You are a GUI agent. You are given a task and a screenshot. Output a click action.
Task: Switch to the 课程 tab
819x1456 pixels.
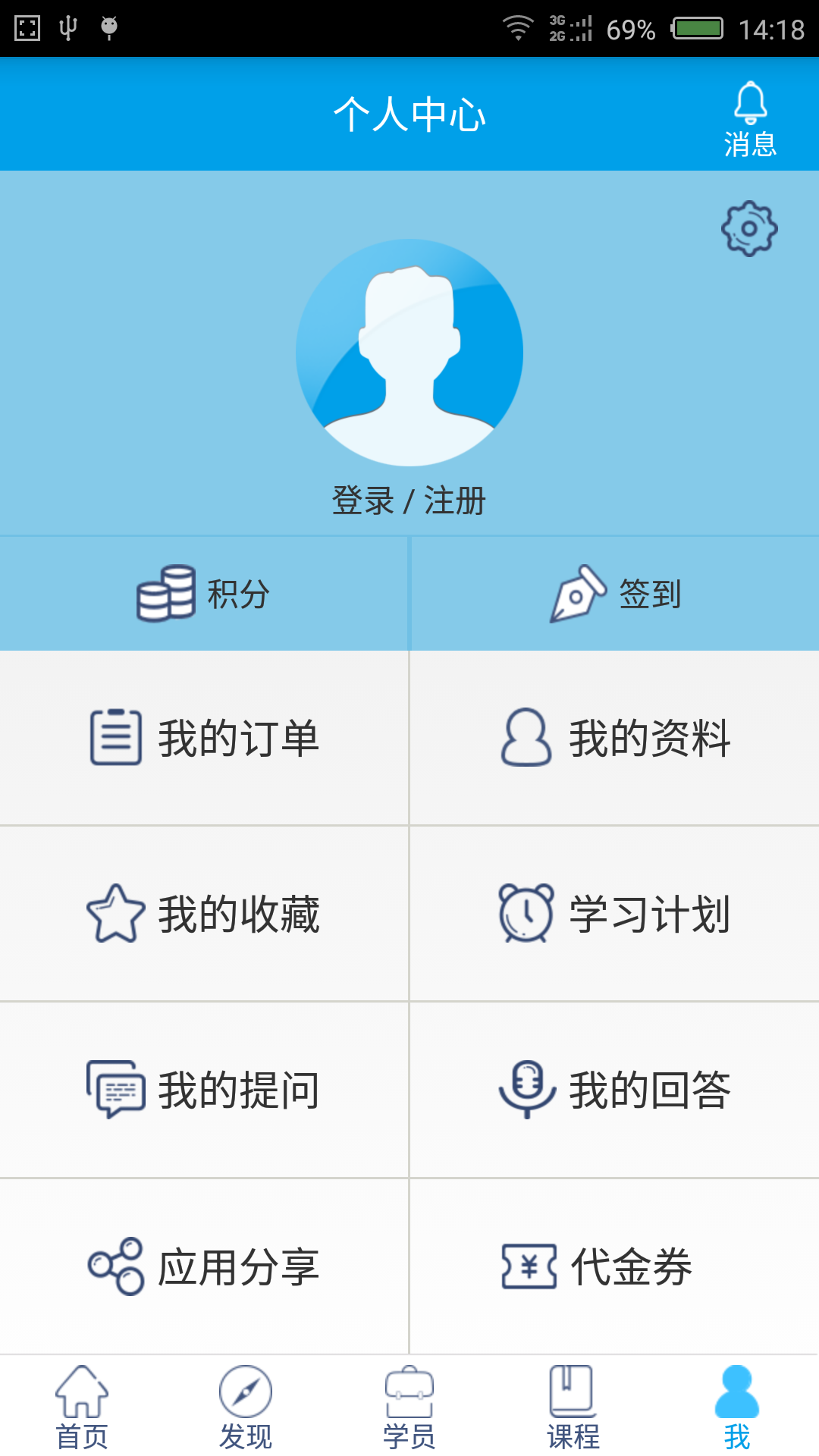573,1407
